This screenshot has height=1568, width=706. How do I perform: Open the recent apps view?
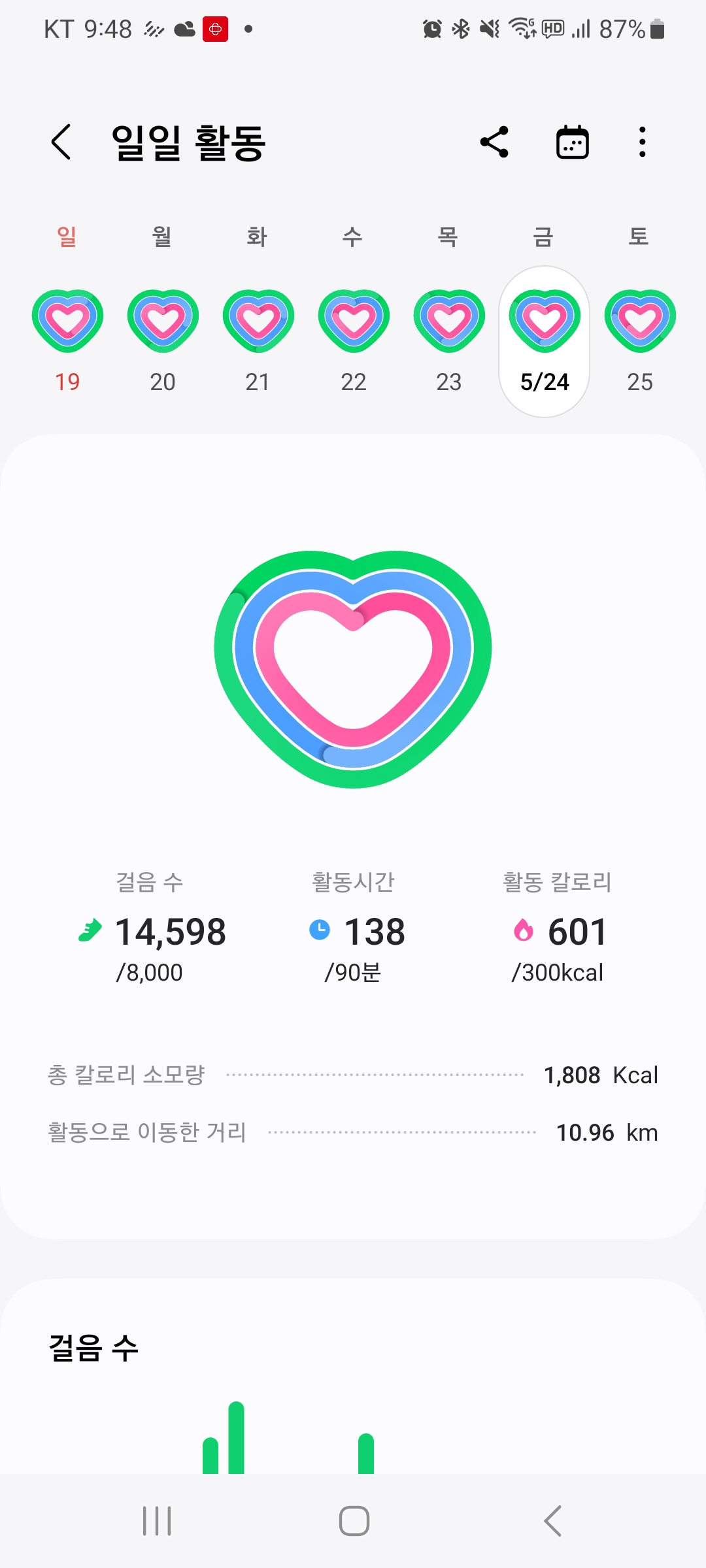point(157,1521)
